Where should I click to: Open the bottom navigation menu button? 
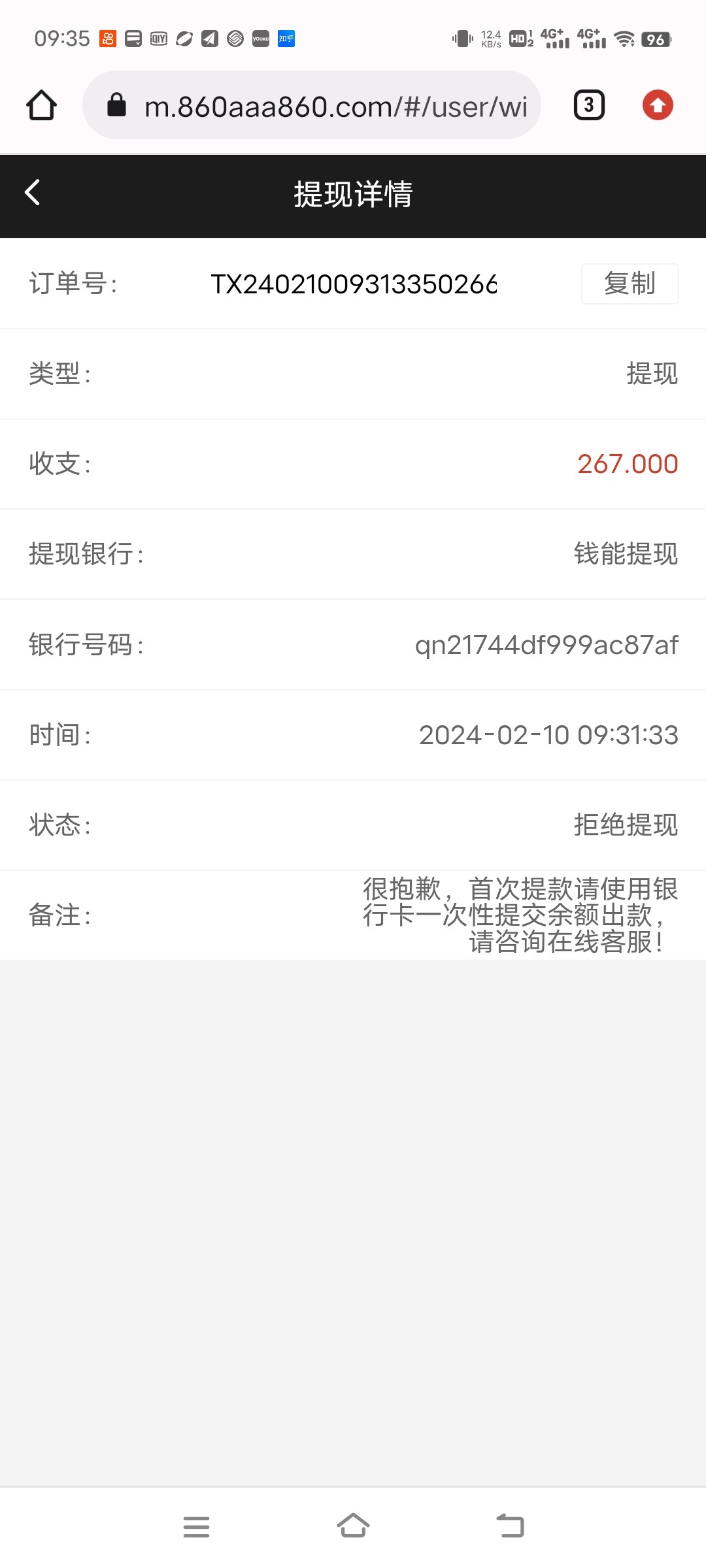pos(196,1527)
